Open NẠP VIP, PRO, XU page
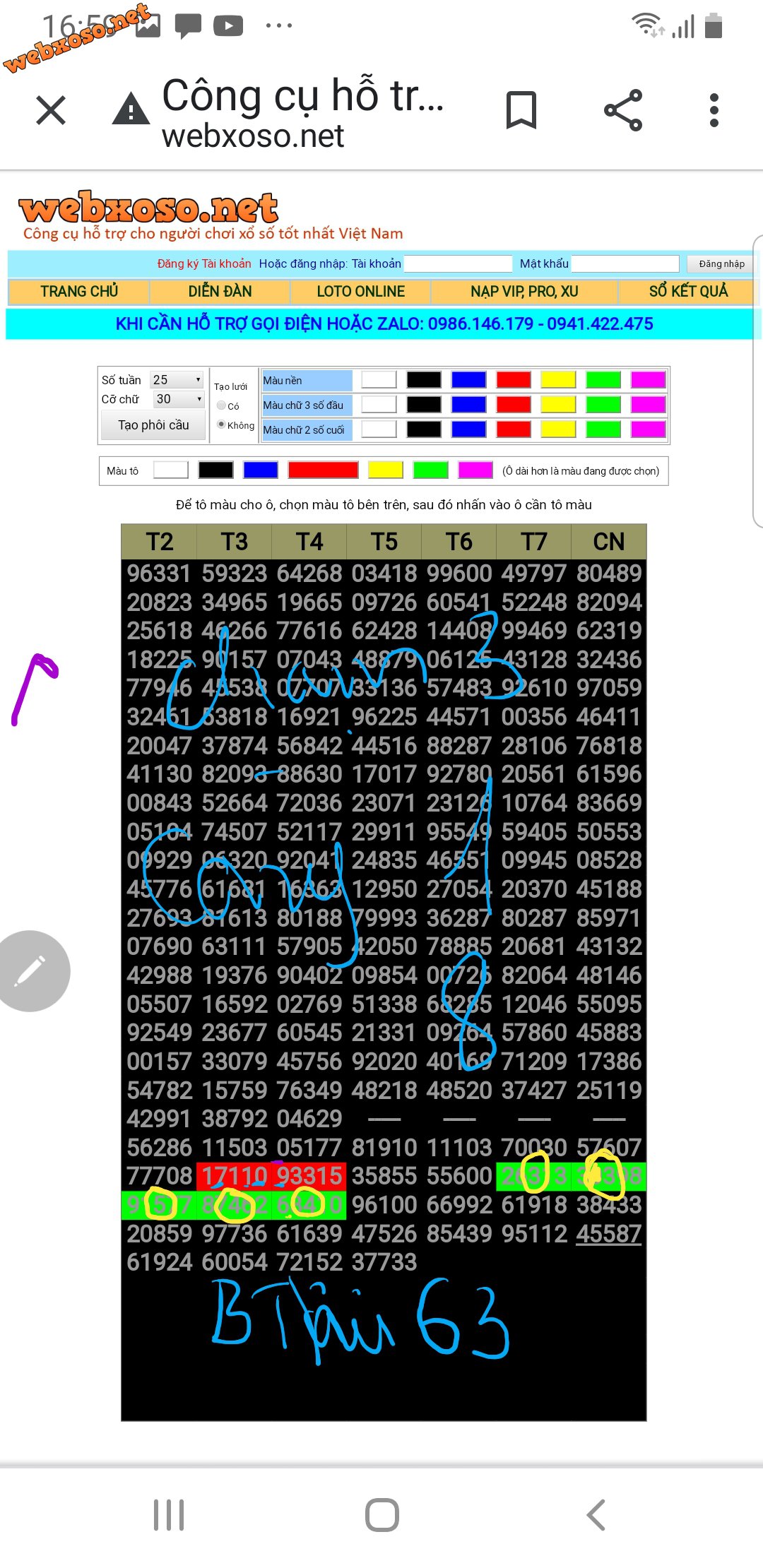This screenshot has height=1568, width=763. pyautogui.click(x=524, y=291)
